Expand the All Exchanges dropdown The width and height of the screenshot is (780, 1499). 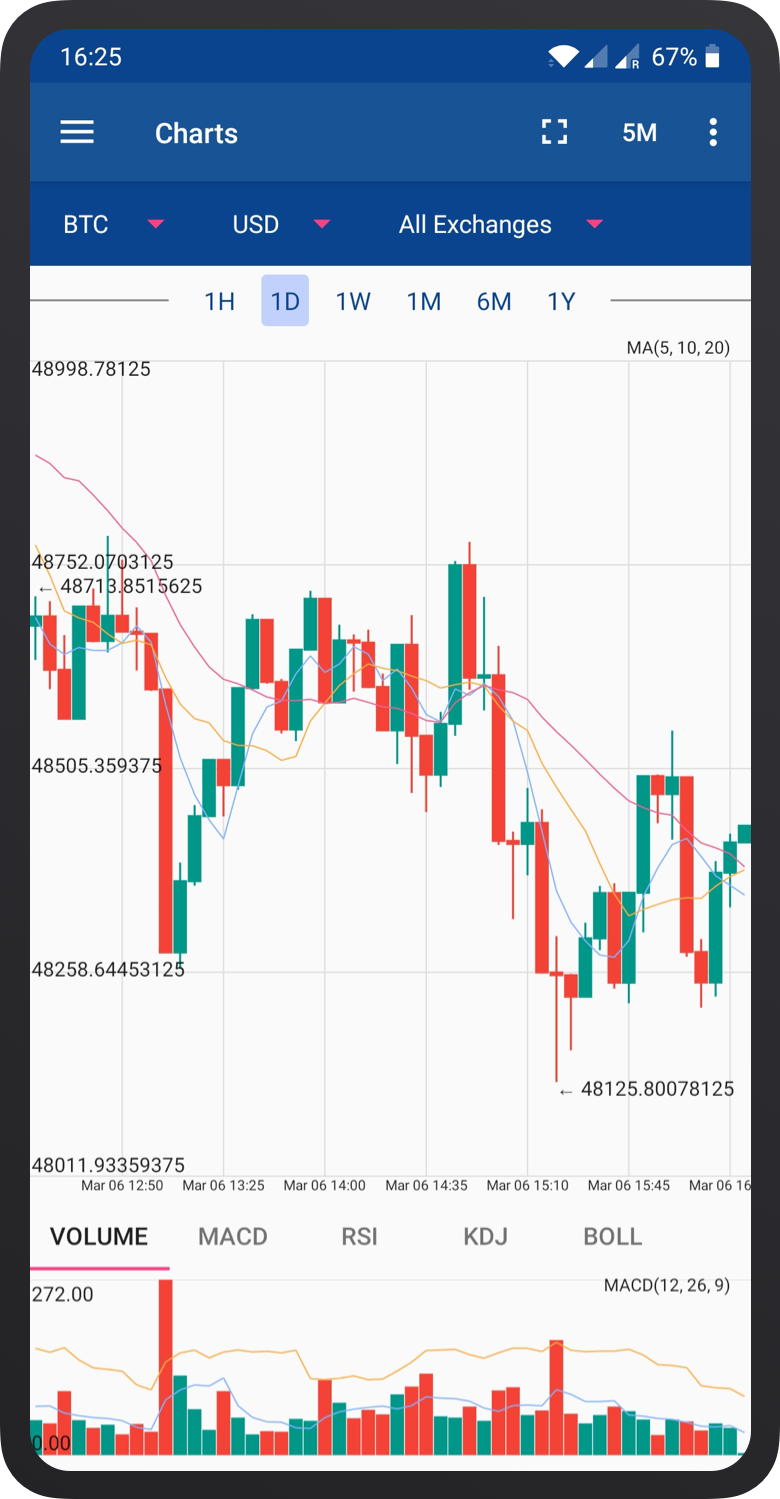[x=500, y=224]
